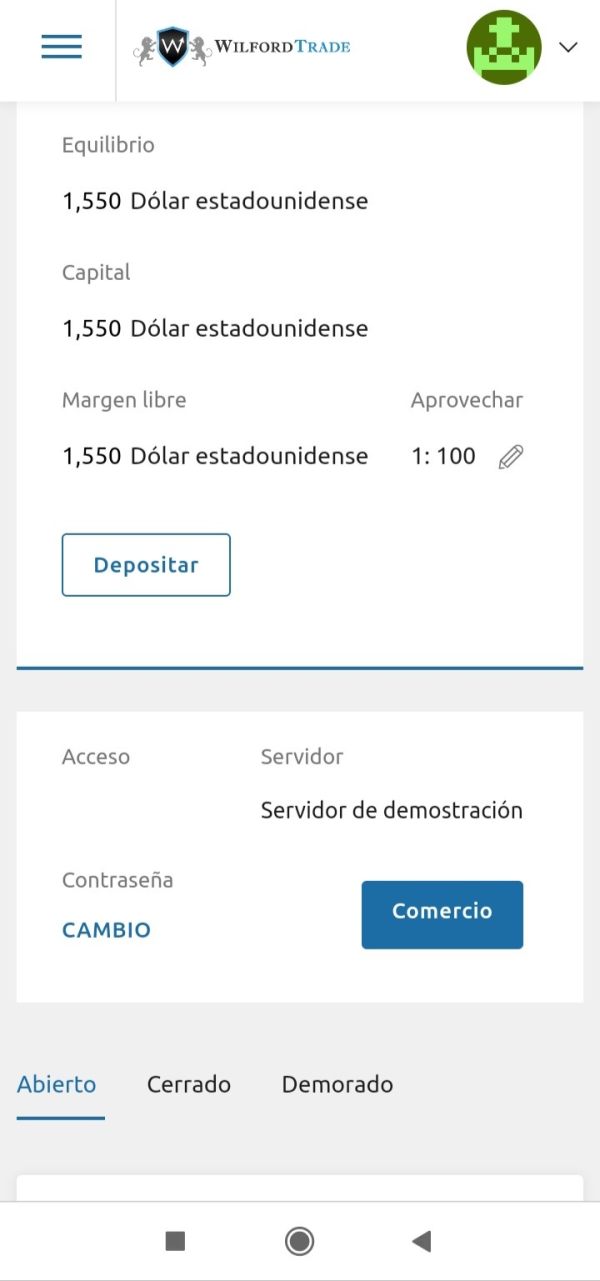The width and height of the screenshot is (600, 1281).
Task: Switch to the Demorado tab
Action: 337,1084
